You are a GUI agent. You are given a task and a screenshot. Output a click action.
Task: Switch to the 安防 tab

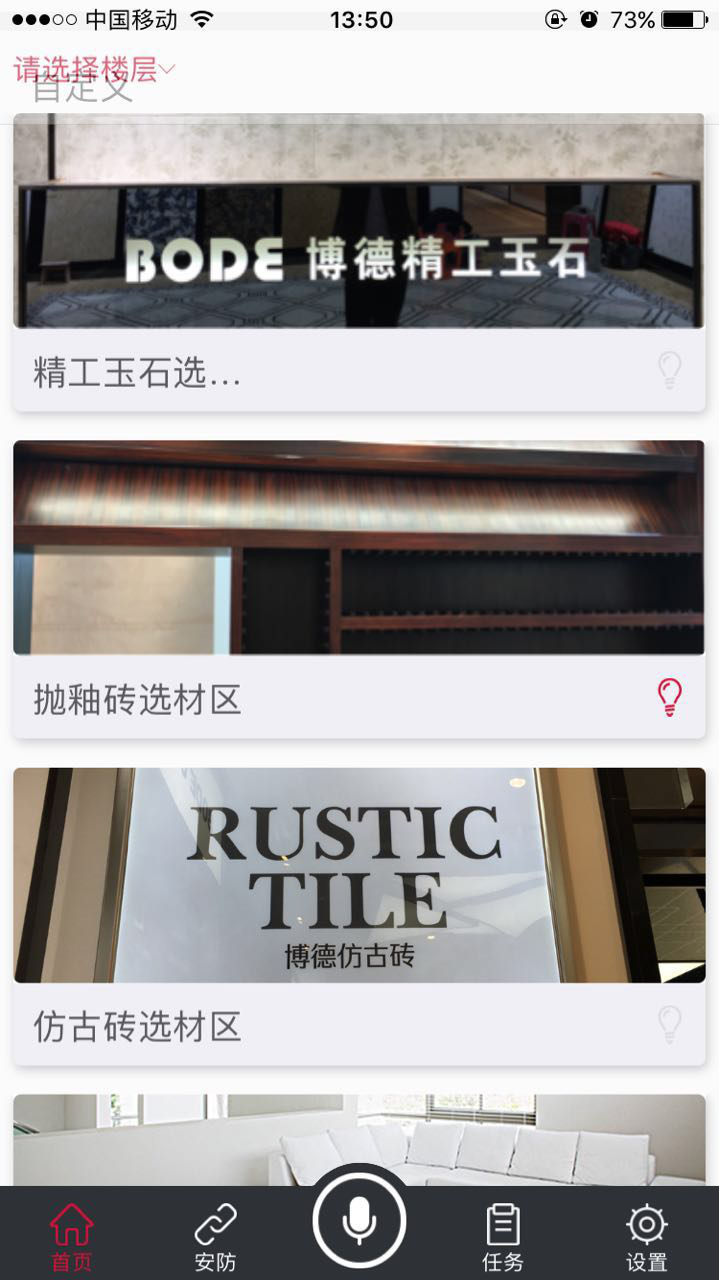(215, 1236)
